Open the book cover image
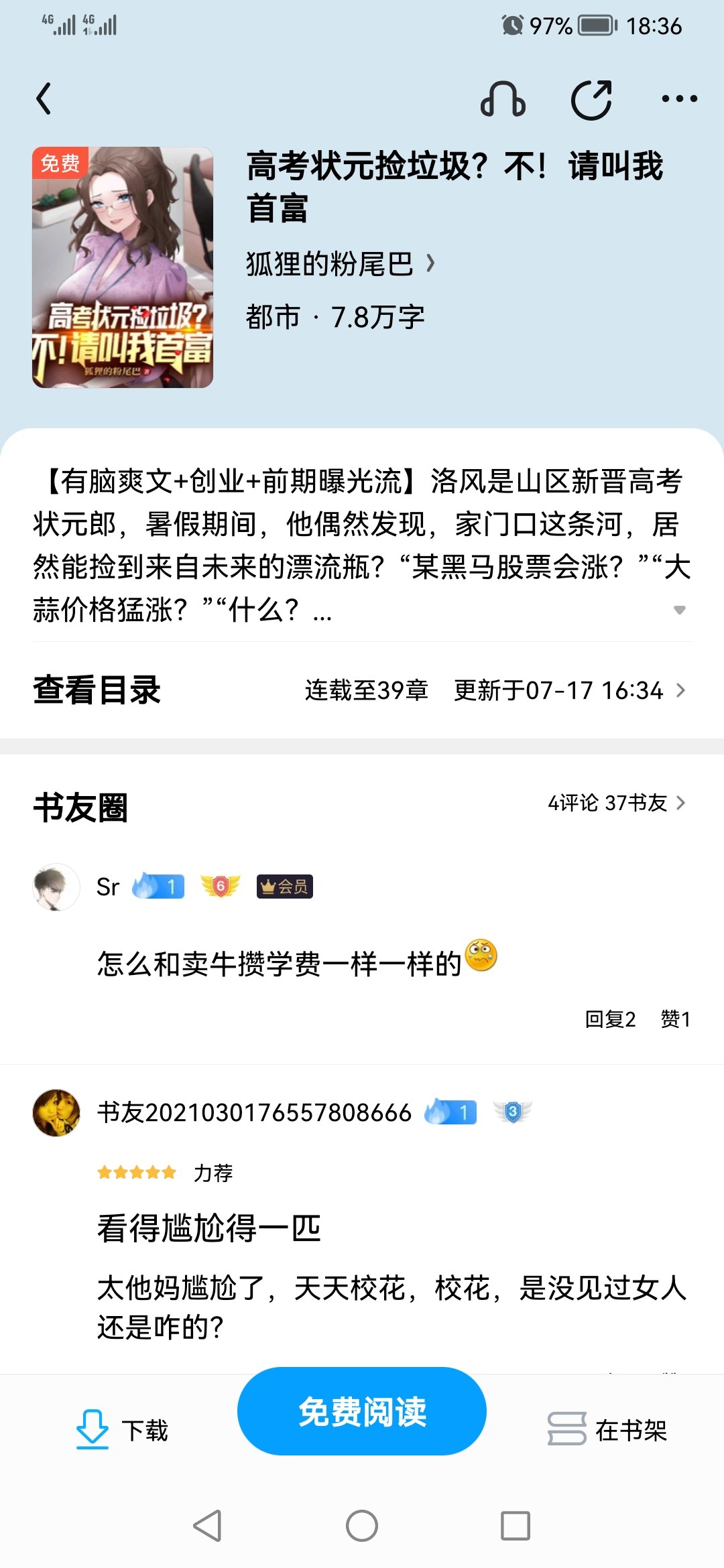Screen dimensions: 724x1568 (123, 267)
